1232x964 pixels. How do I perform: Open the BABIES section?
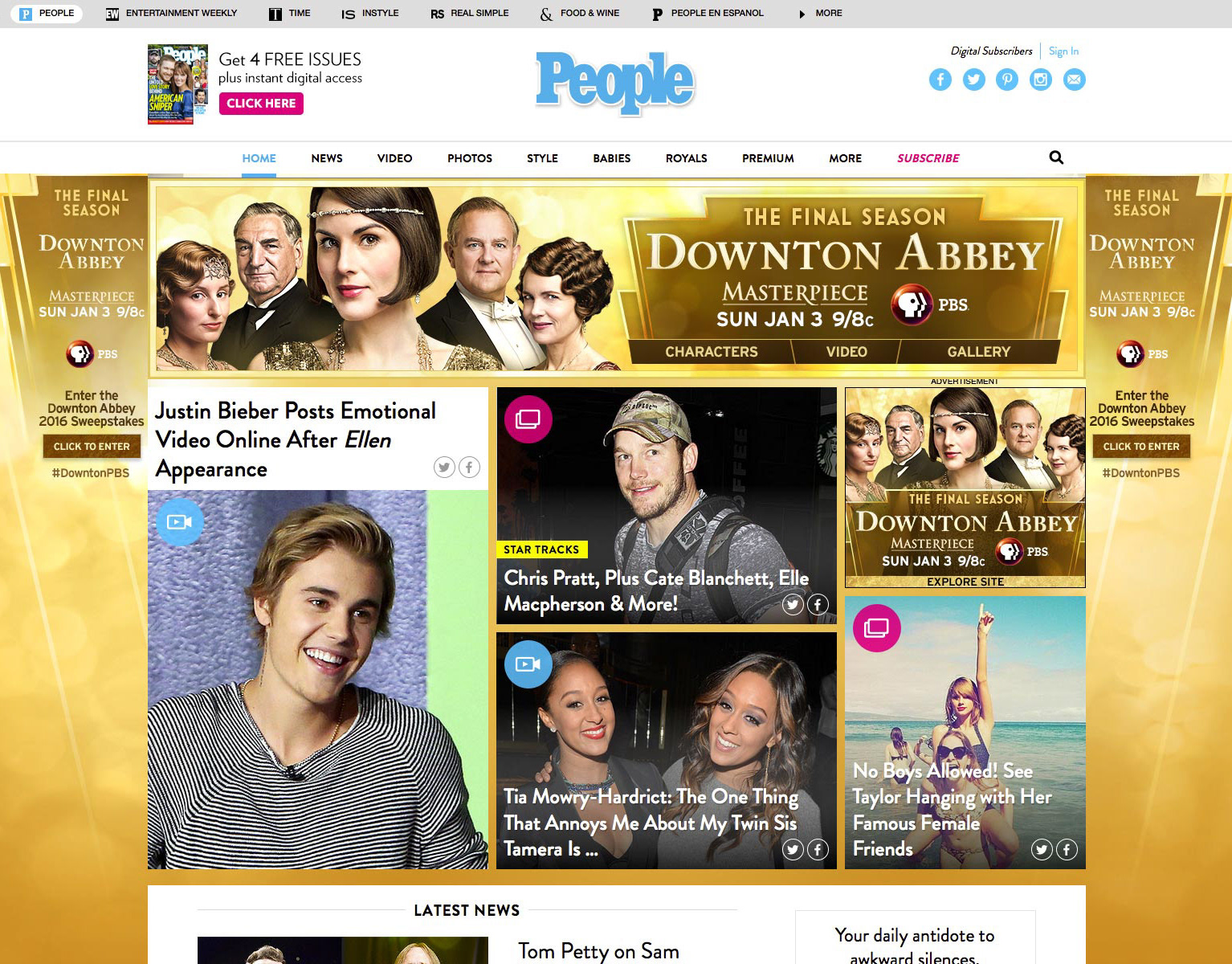pyautogui.click(x=611, y=158)
